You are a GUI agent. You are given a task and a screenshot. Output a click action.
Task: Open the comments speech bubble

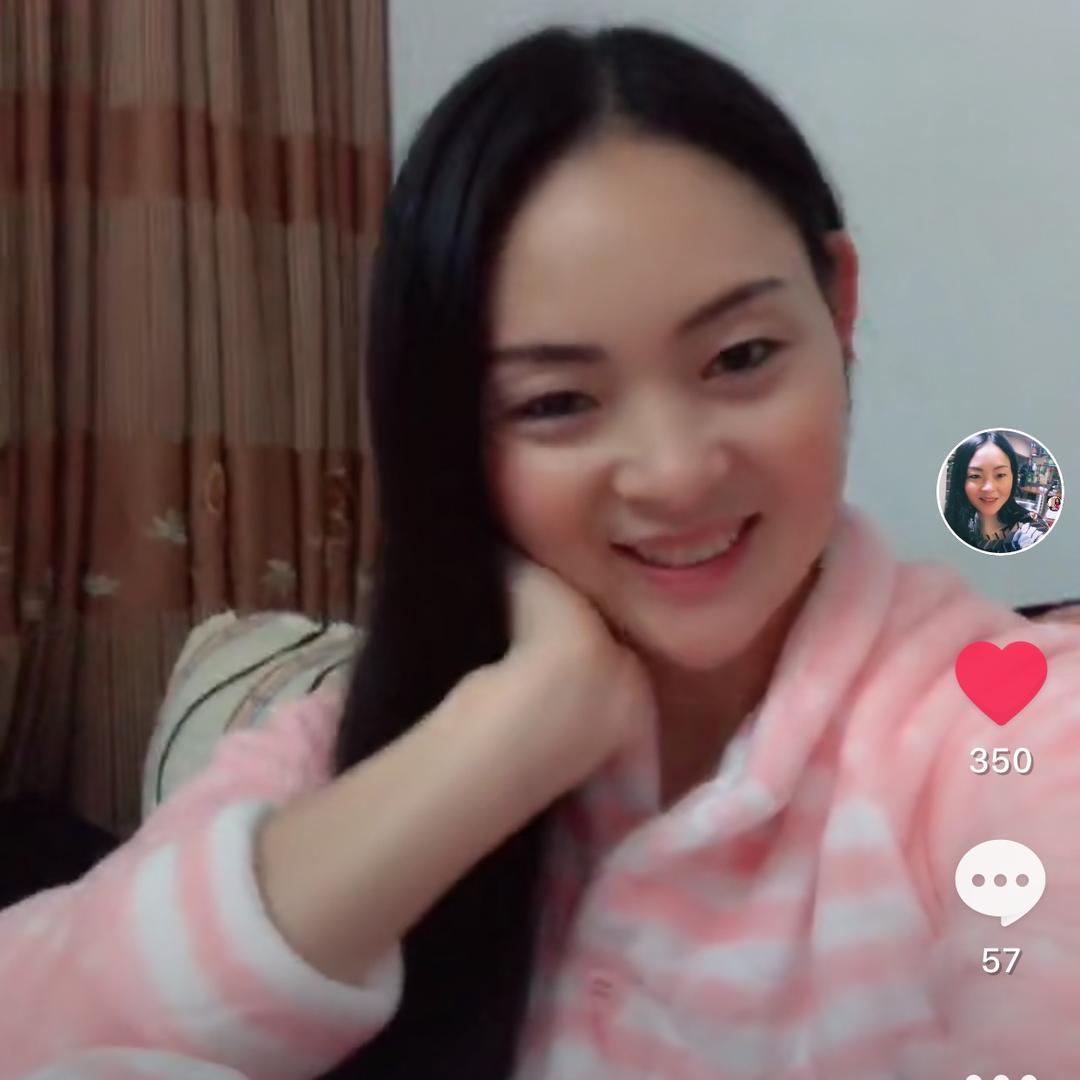point(1000,881)
